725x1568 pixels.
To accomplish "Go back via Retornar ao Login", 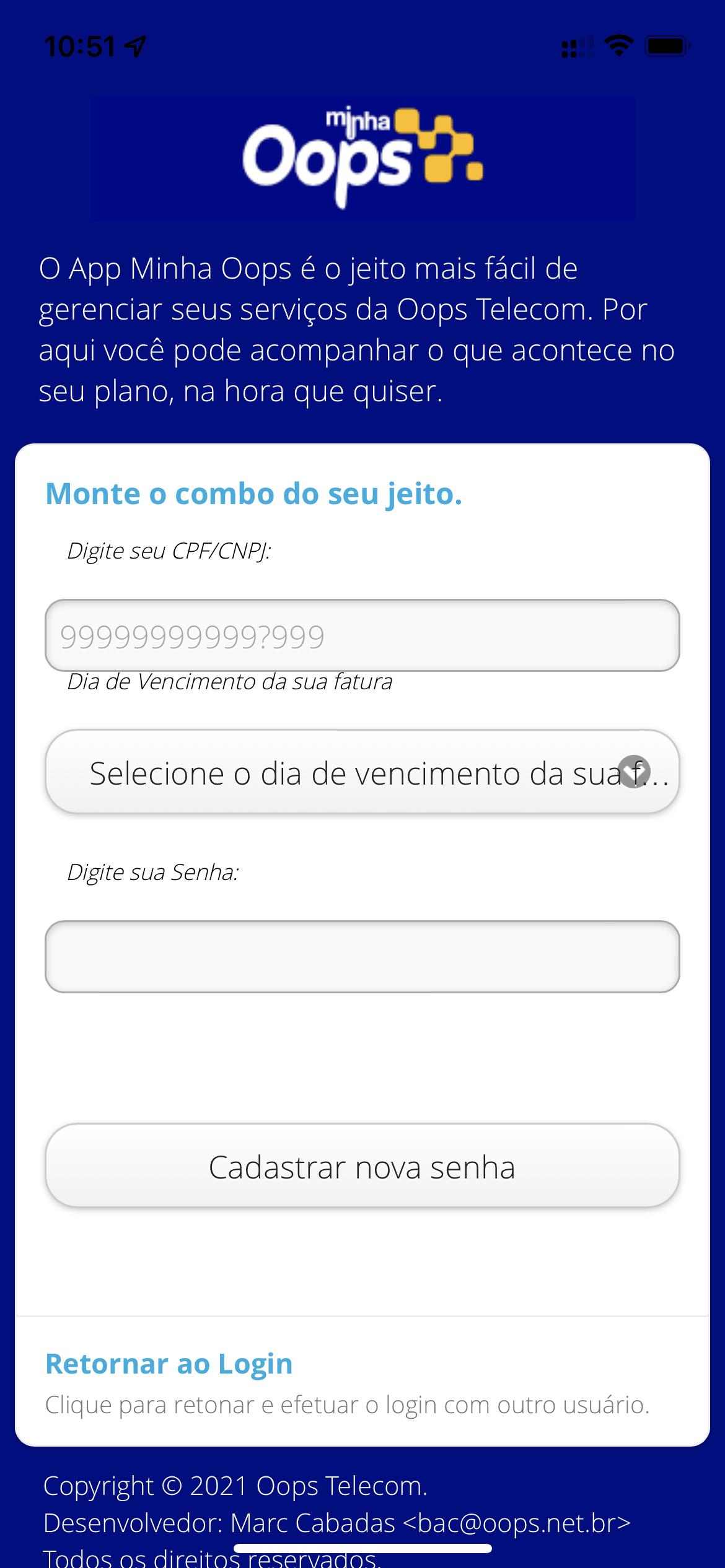I will click(x=169, y=1363).
